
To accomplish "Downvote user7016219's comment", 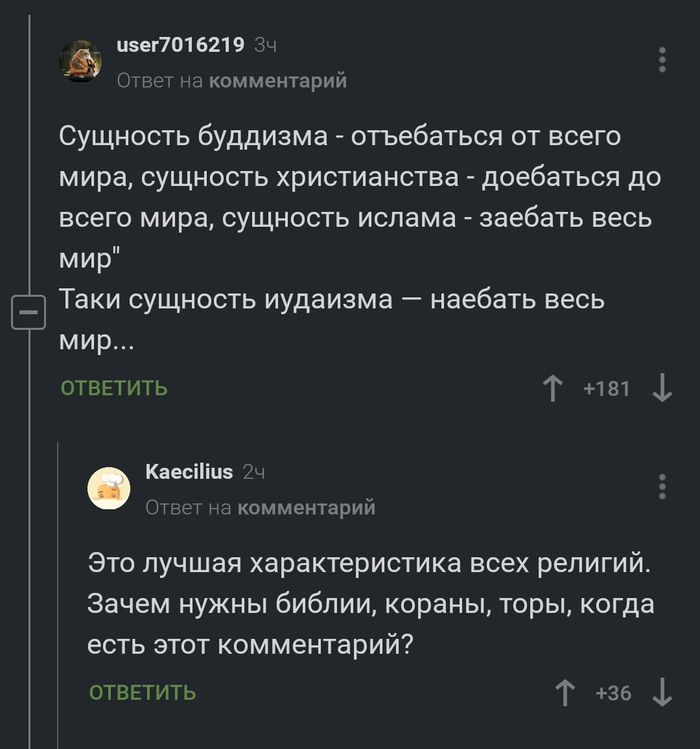I will tap(662, 388).
